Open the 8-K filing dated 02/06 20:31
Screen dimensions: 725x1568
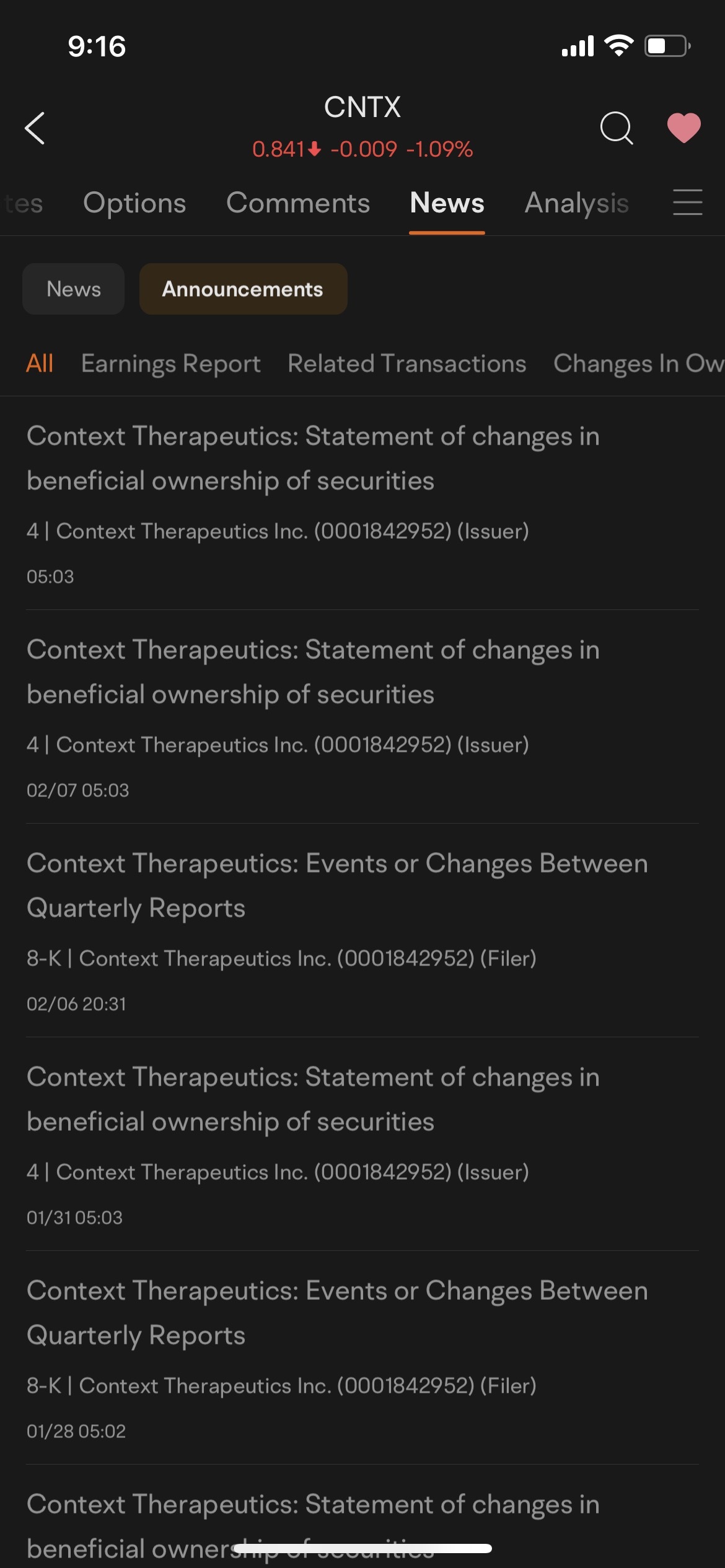(362, 931)
